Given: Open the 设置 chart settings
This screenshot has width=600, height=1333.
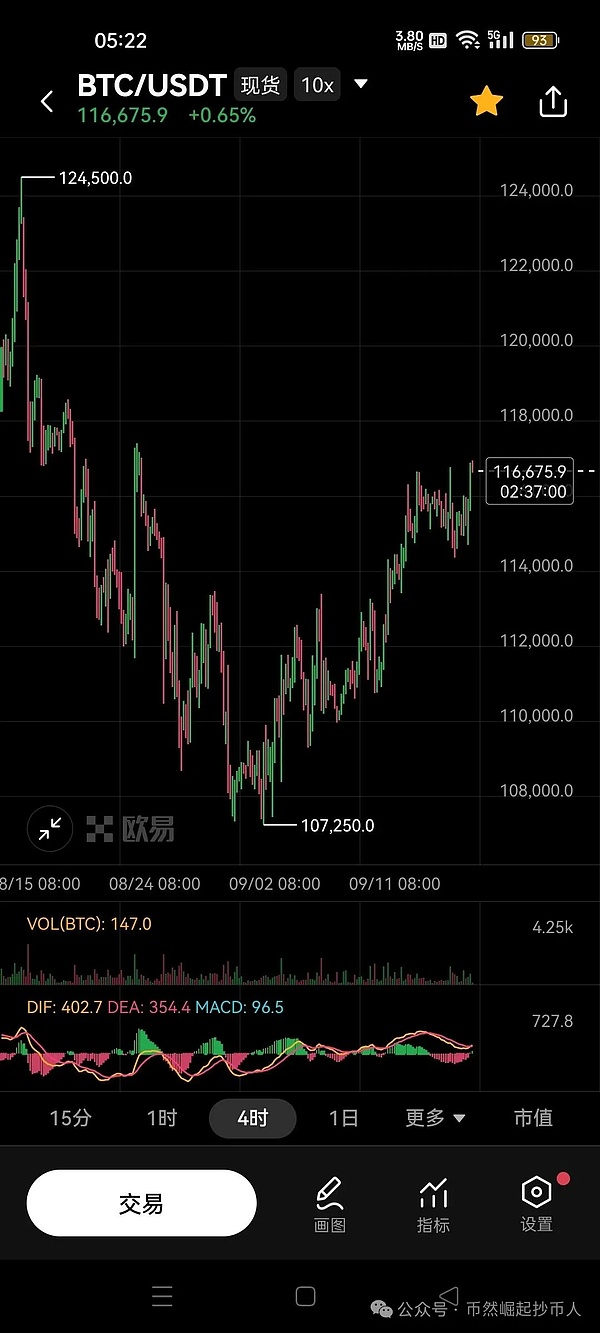Looking at the screenshot, I should pos(537,1203).
